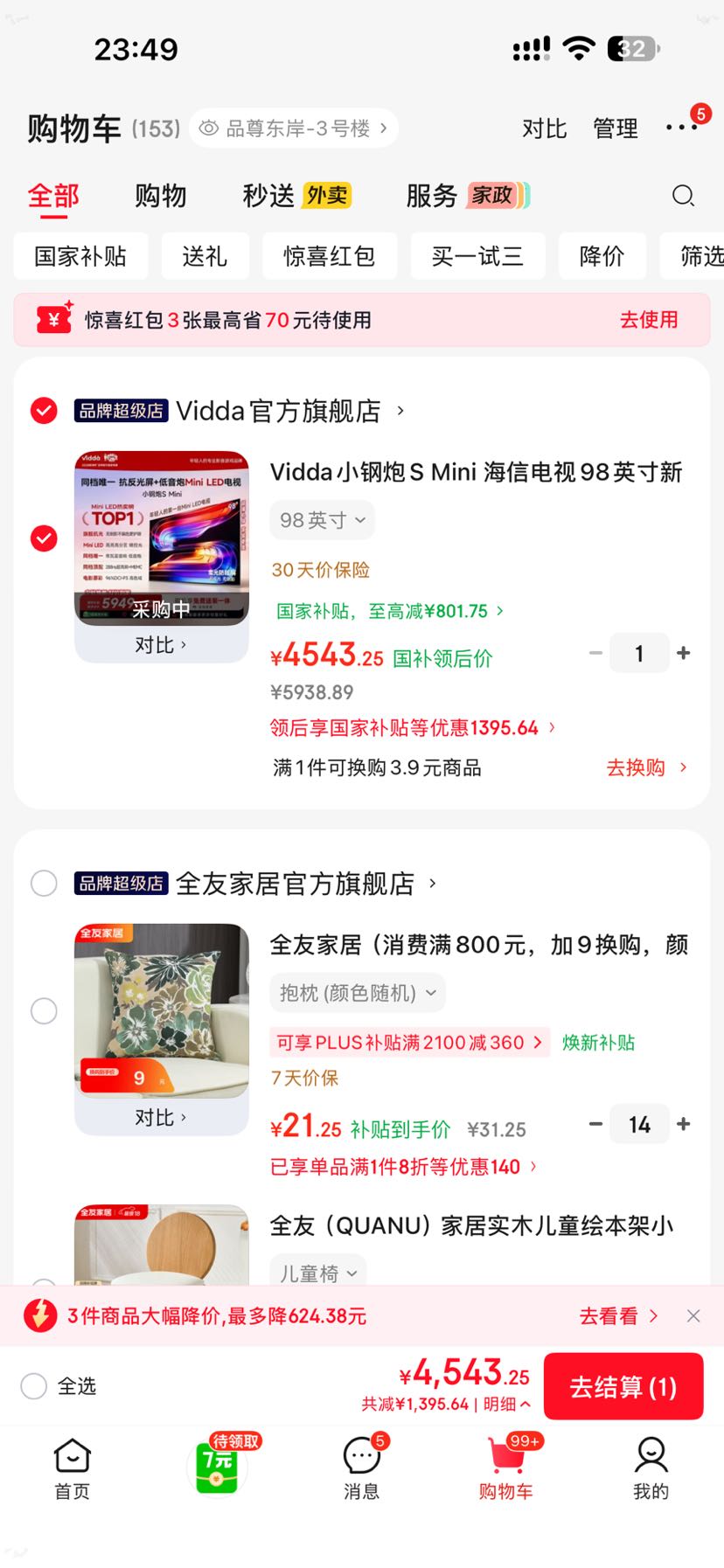The height and width of the screenshot is (1568, 724).
Task: Open the search magnifier icon
Action: coord(683,196)
